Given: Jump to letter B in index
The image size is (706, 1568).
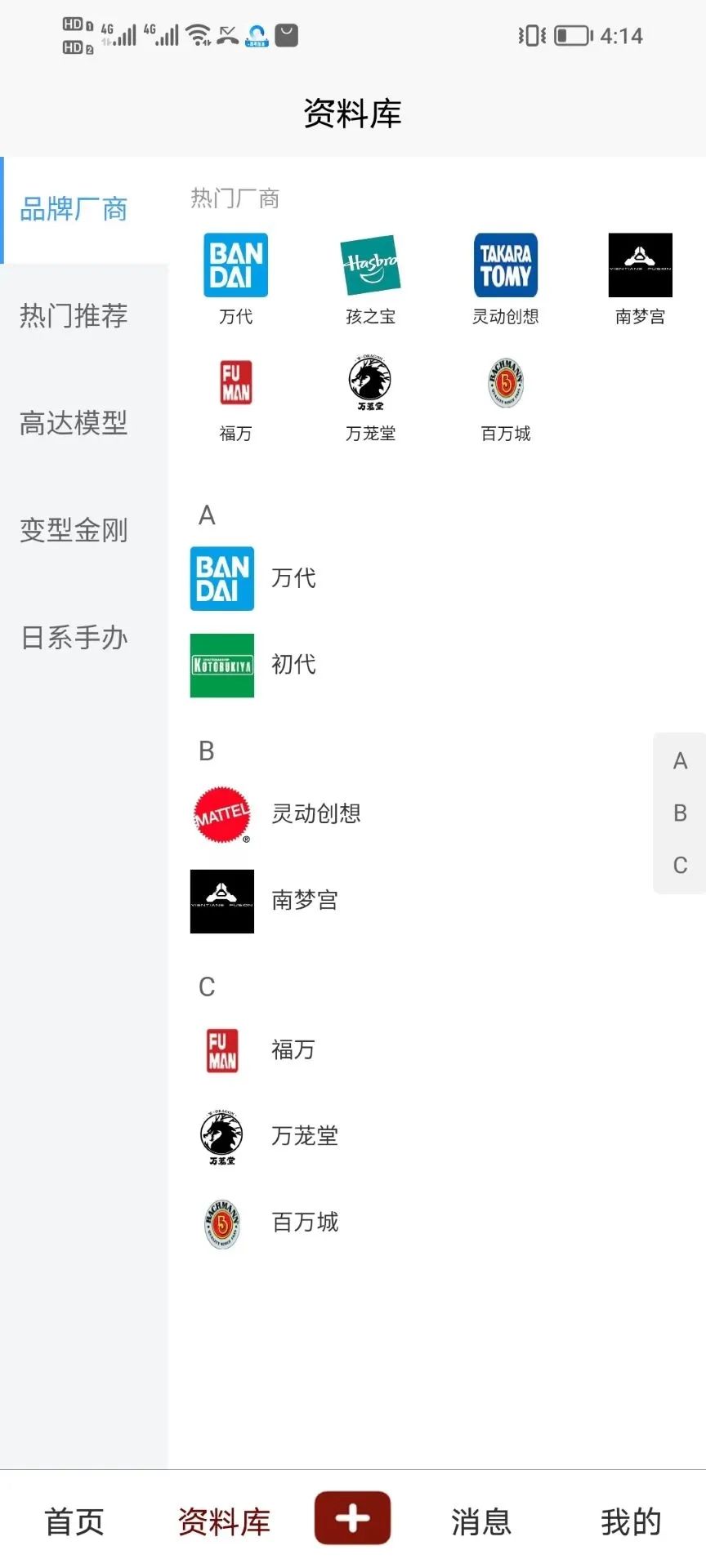Looking at the screenshot, I should [x=680, y=813].
